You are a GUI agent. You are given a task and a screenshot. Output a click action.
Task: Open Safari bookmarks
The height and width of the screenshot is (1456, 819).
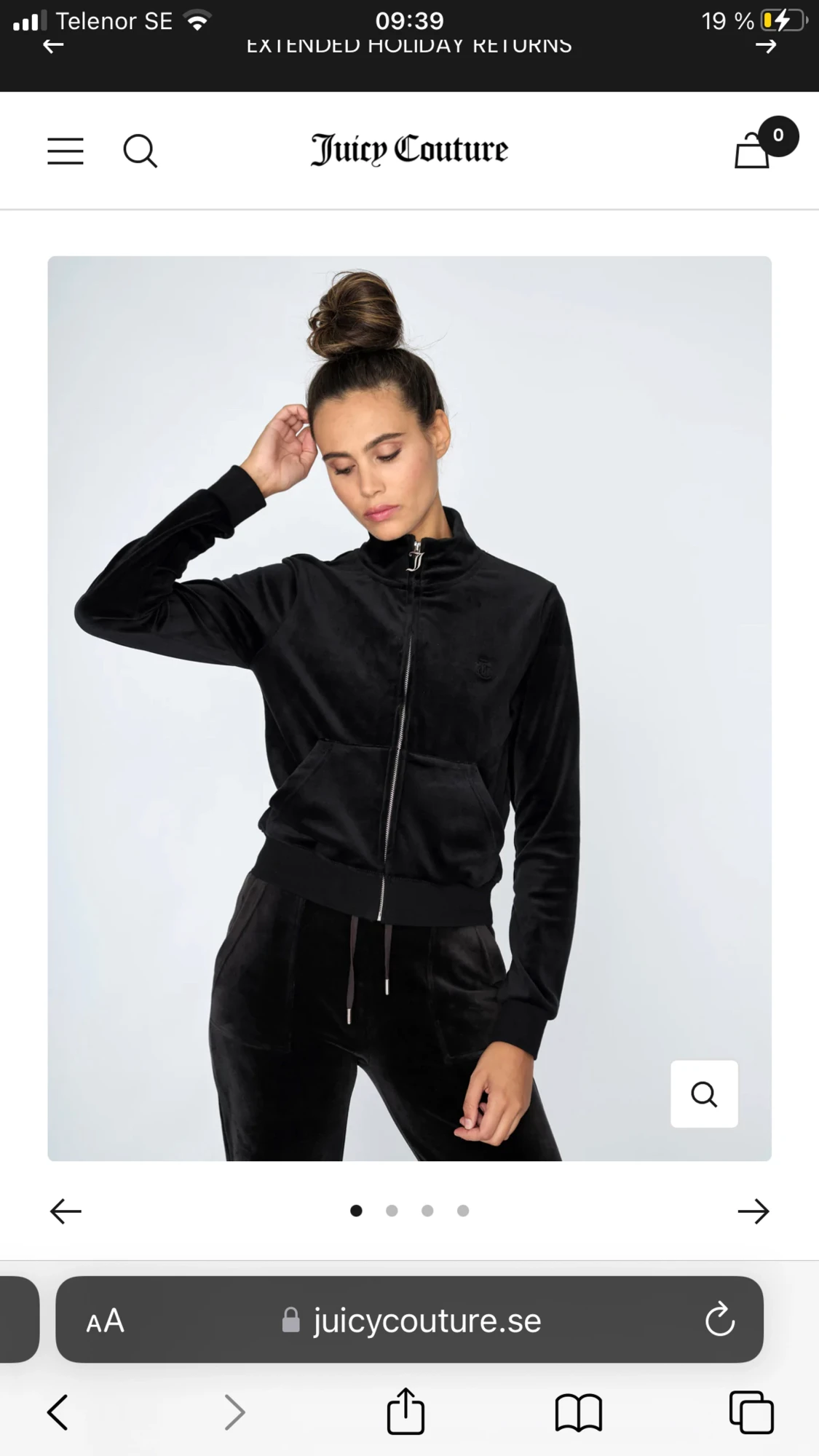tap(579, 1413)
